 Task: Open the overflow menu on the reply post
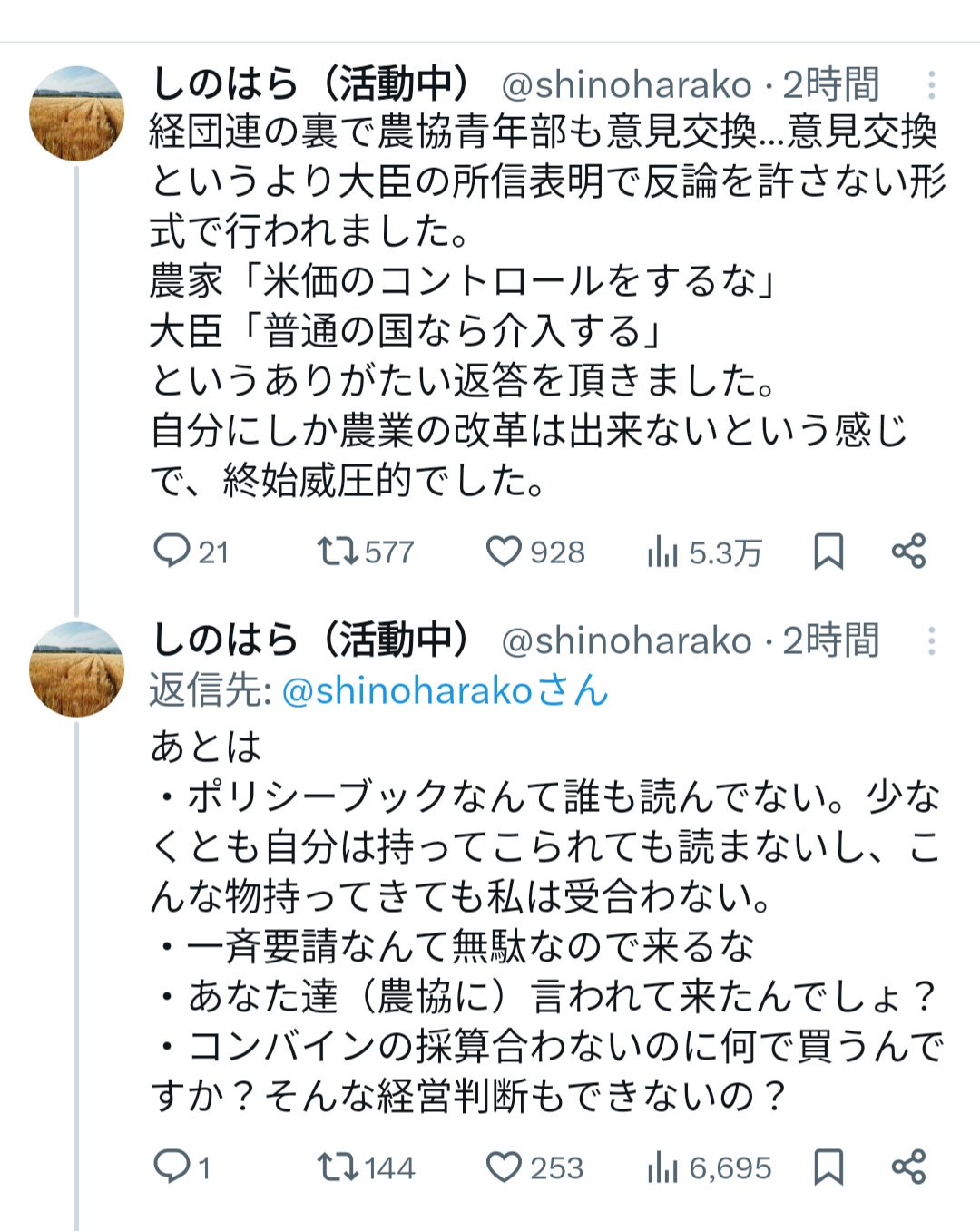pyautogui.click(x=931, y=641)
